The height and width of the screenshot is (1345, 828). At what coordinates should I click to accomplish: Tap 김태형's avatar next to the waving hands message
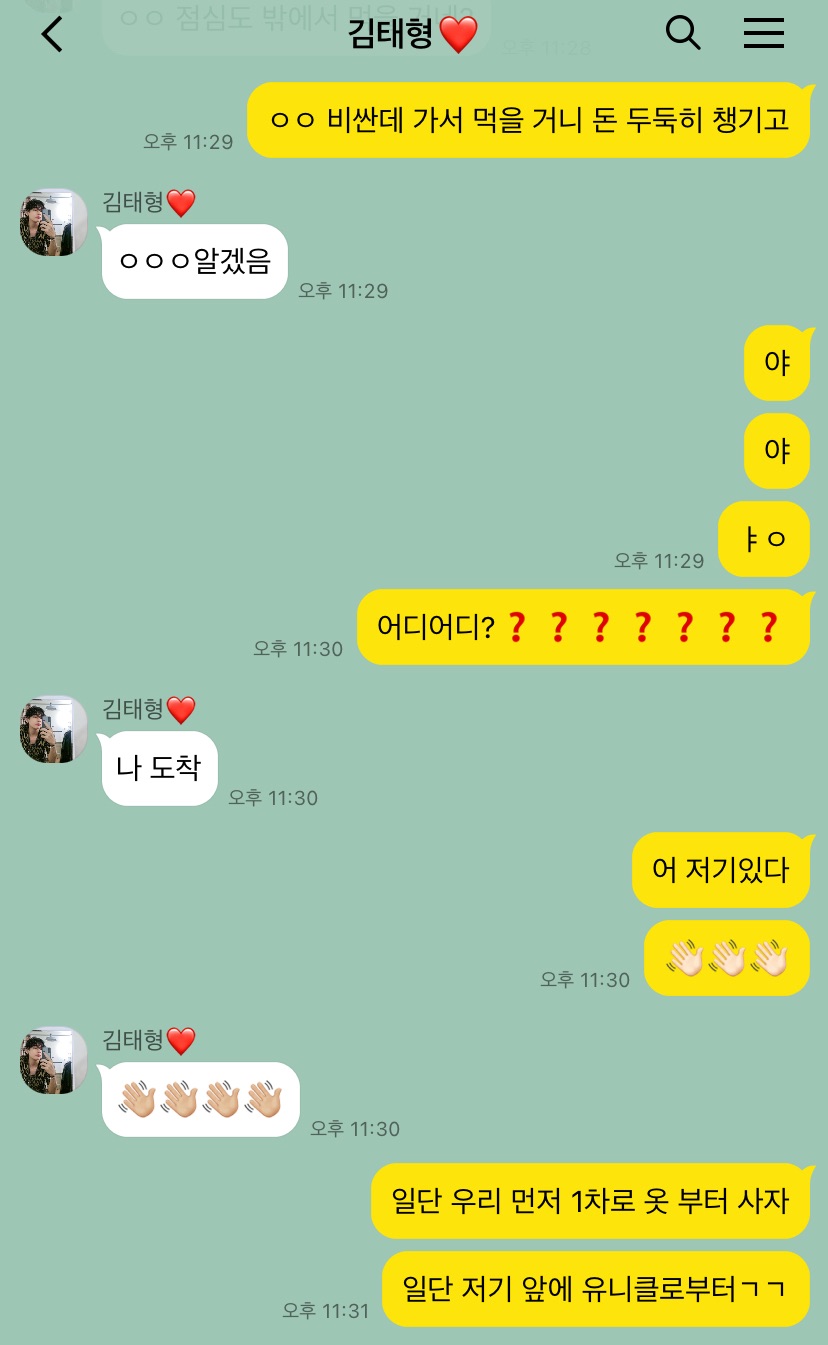pos(54,1060)
